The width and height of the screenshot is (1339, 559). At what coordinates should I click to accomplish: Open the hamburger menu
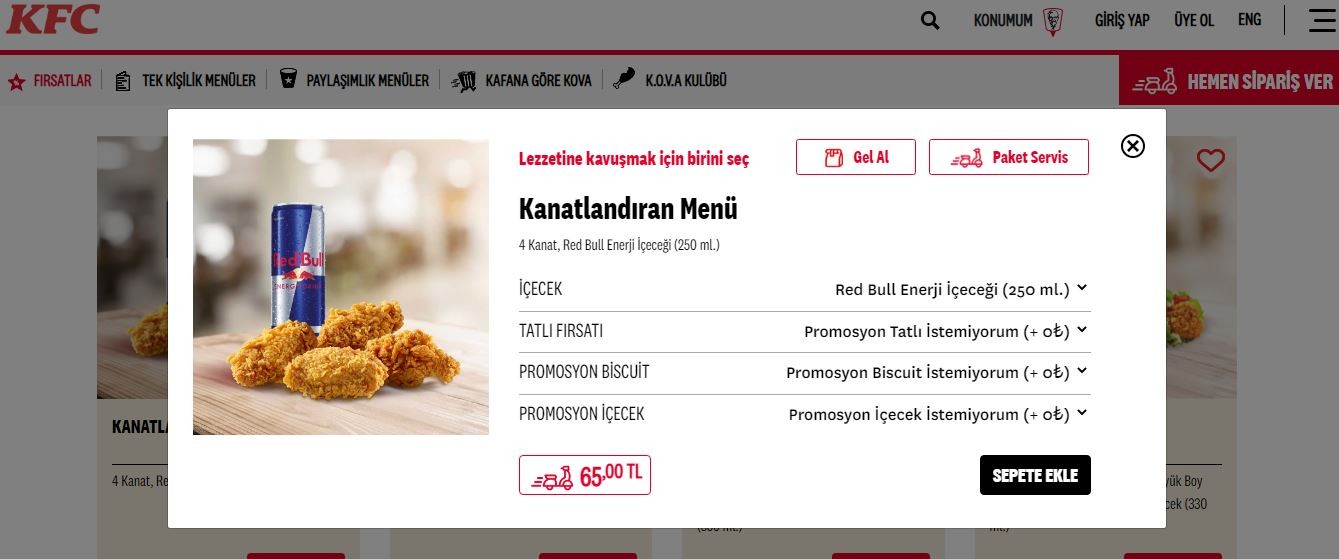pos(1322,21)
